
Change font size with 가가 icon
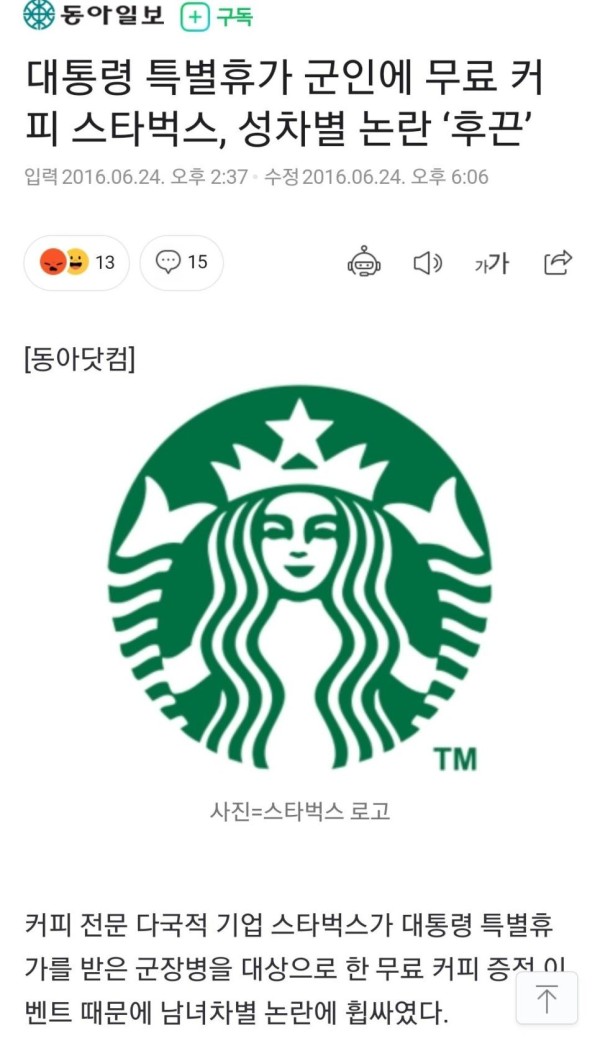pos(492,264)
